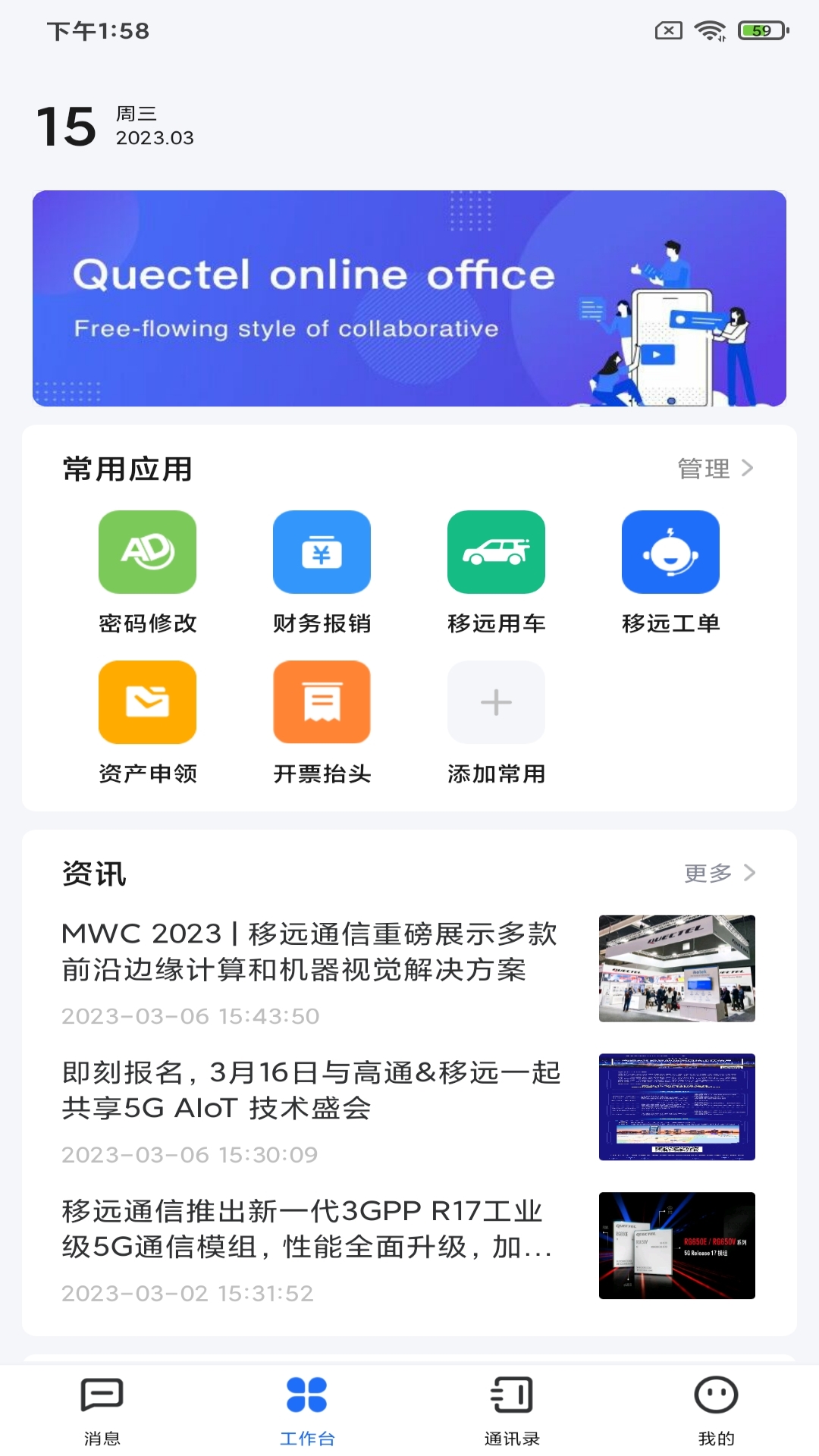Read the 即刻报名 5G AIoT article

pos(311,1090)
